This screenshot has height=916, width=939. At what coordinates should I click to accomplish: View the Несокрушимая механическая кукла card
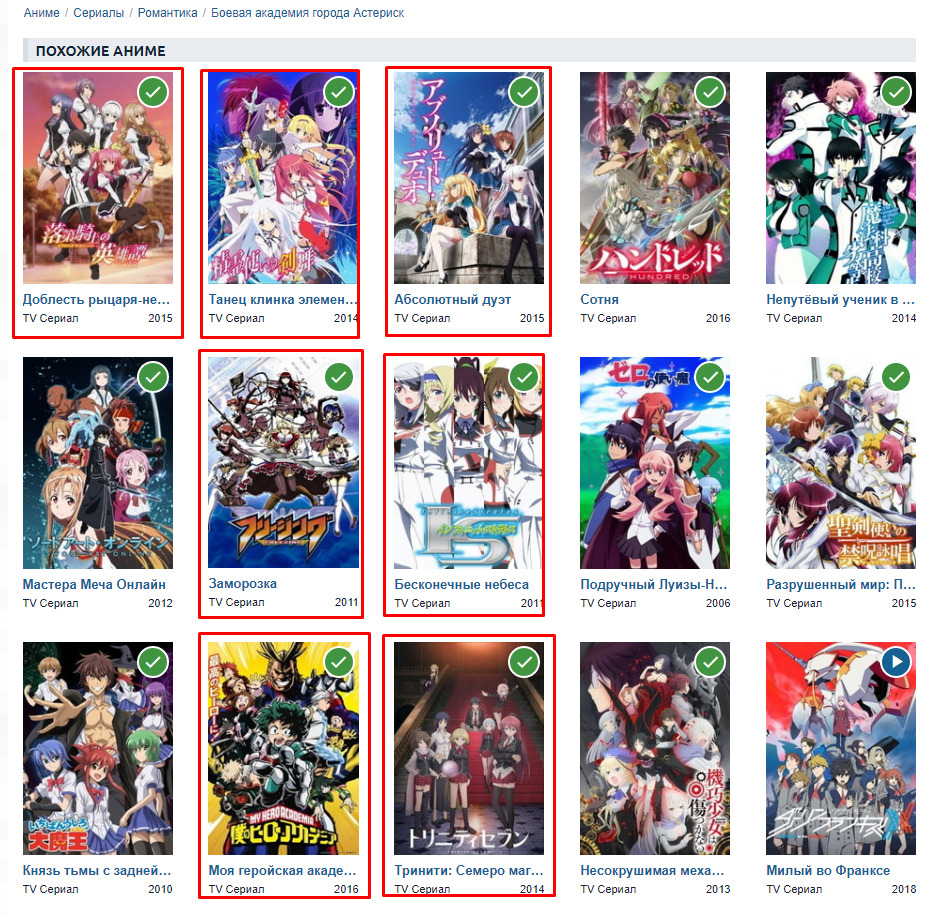(x=655, y=748)
